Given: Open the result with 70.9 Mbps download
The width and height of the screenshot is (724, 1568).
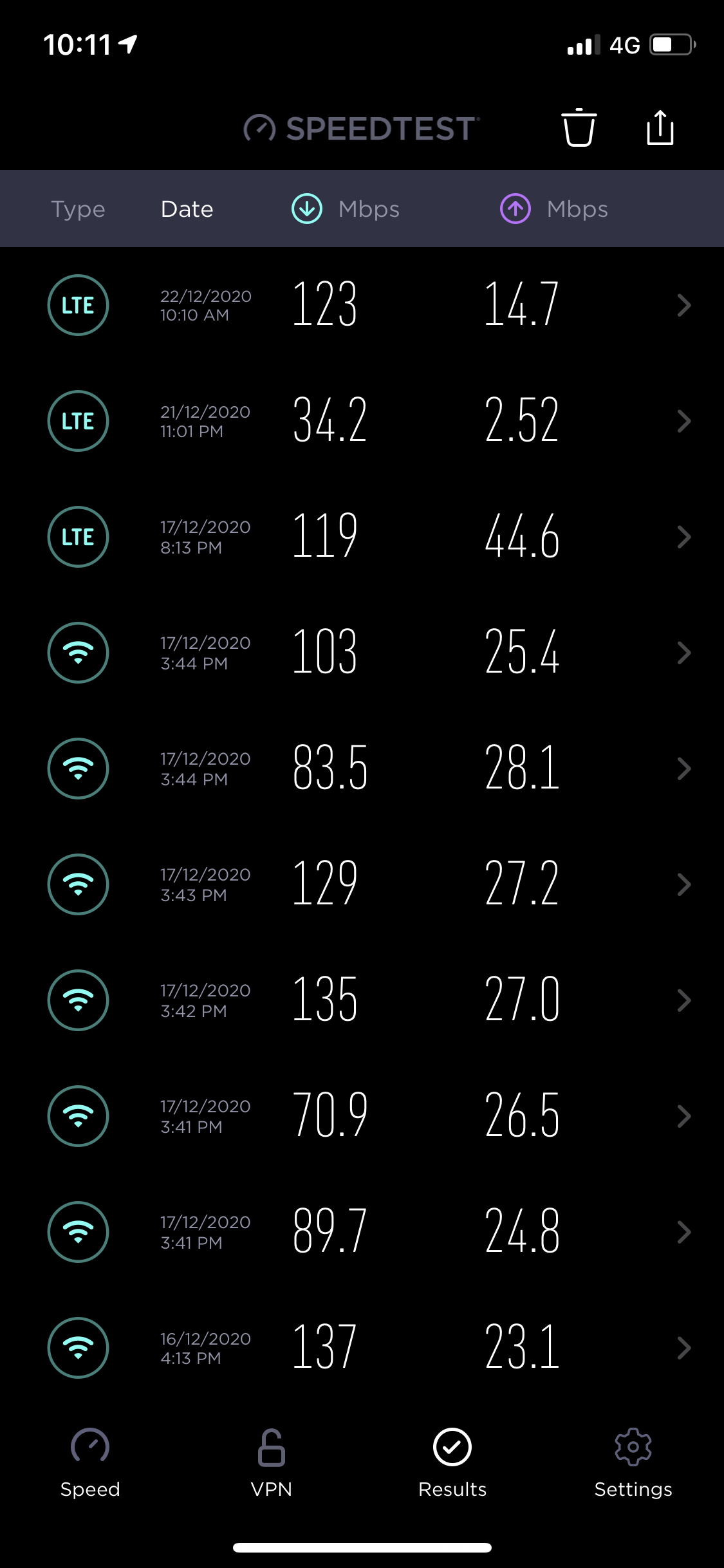Looking at the screenshot, I should coord(362,1116).
